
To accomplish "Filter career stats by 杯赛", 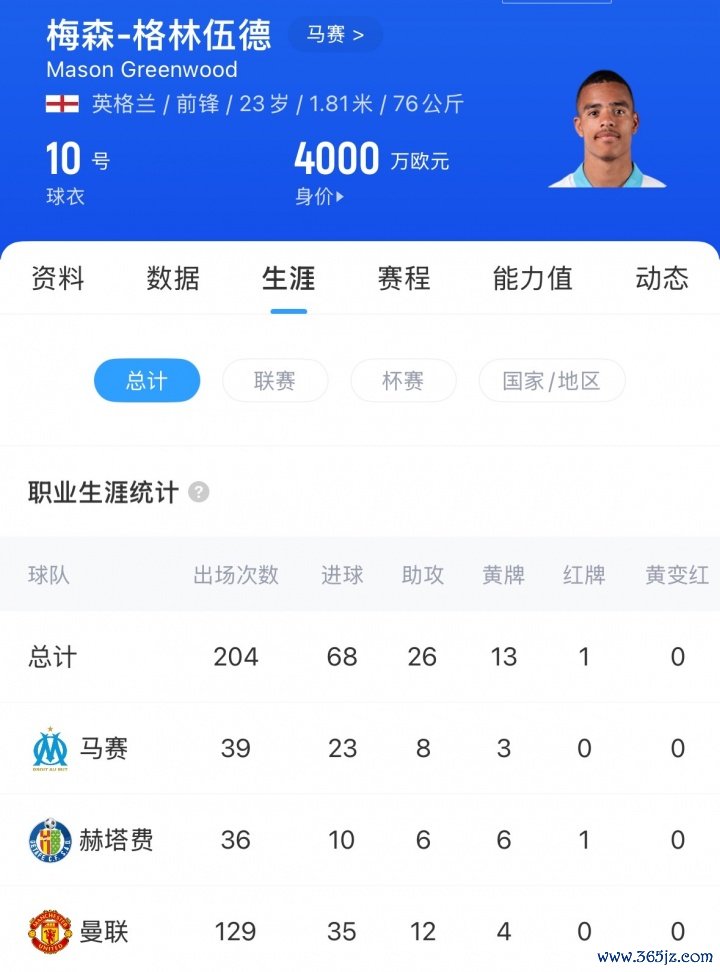I will [x=403, y=381].
